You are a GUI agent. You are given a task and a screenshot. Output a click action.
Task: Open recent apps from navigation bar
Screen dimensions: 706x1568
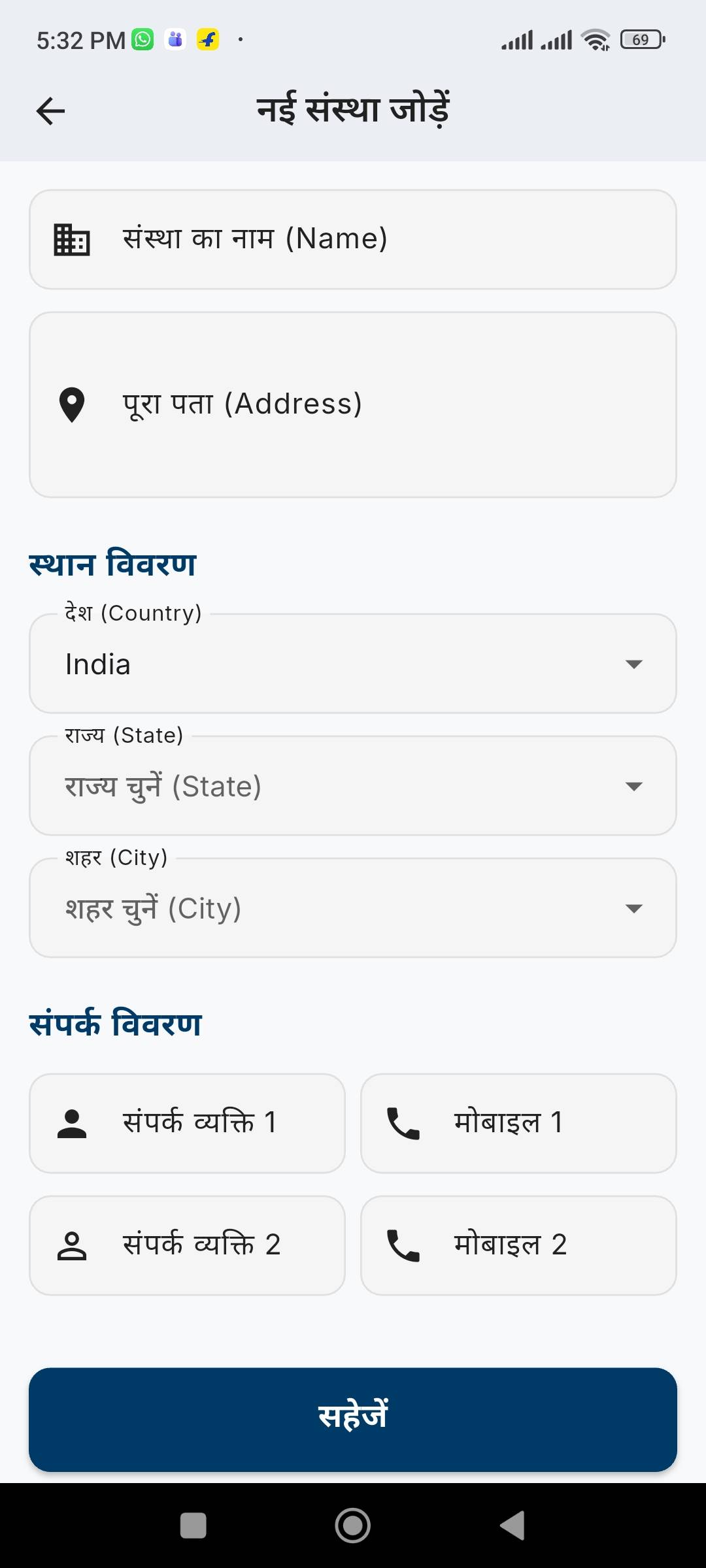[x=193, y=1526]
